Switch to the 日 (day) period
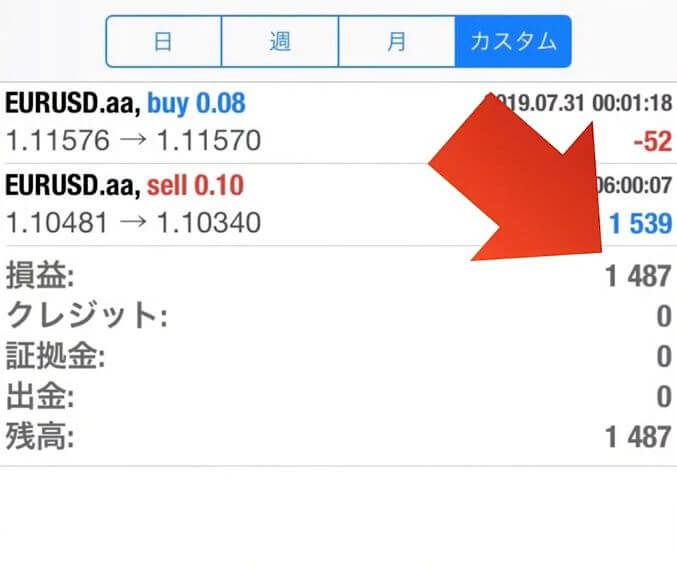 (x=163, y=41)
